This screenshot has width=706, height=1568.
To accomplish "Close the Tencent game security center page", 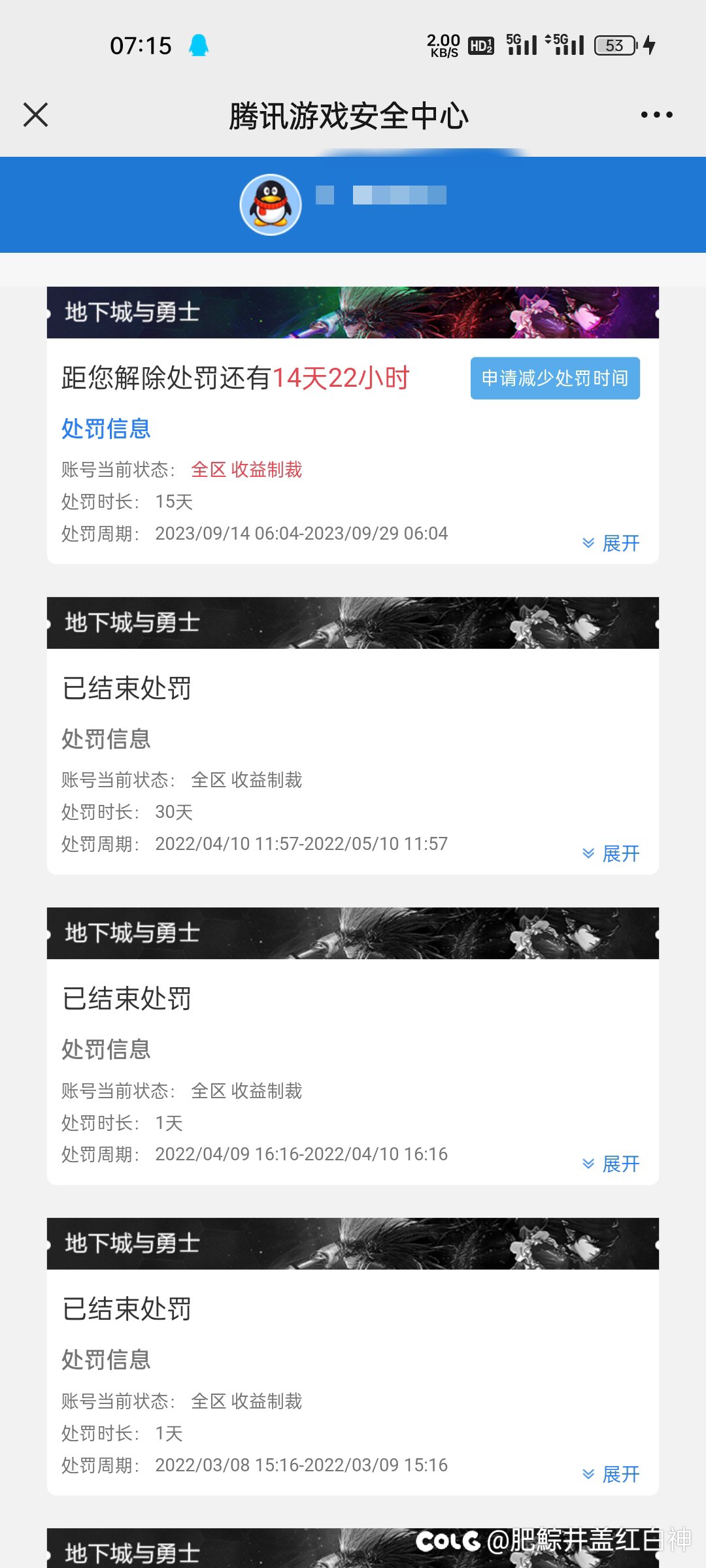I will pyautogui.click(x=36, y=115).
